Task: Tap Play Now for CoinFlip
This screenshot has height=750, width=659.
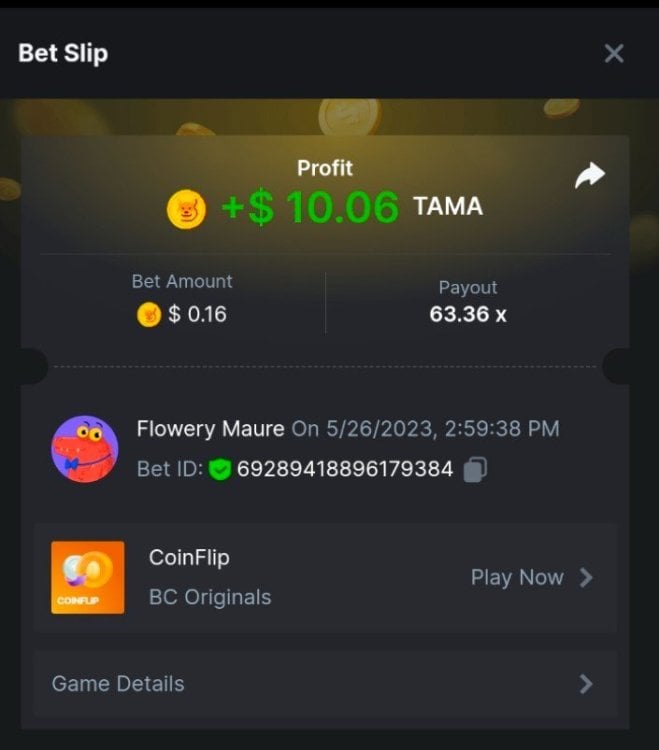Action: click(531, 578)
